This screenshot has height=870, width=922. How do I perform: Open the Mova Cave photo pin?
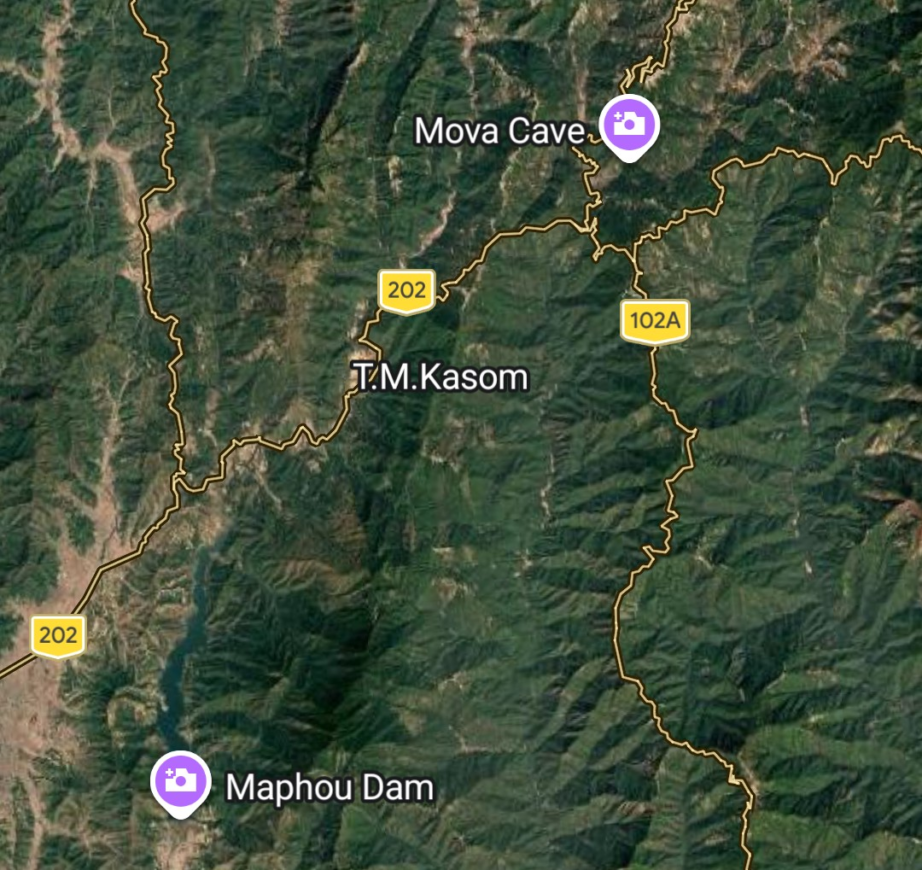[x=630, y=125]
